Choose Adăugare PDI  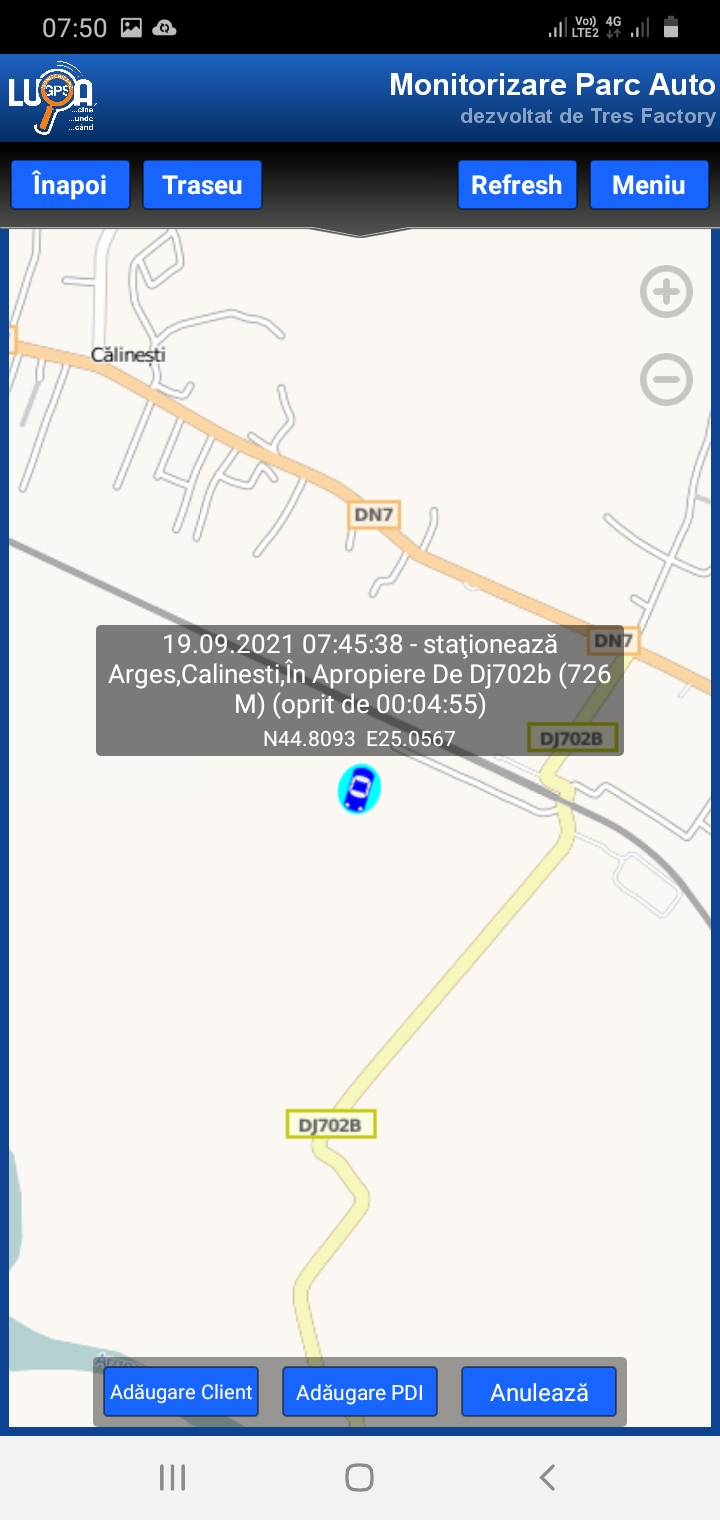pyautogui.click(x=360, y=1392)
